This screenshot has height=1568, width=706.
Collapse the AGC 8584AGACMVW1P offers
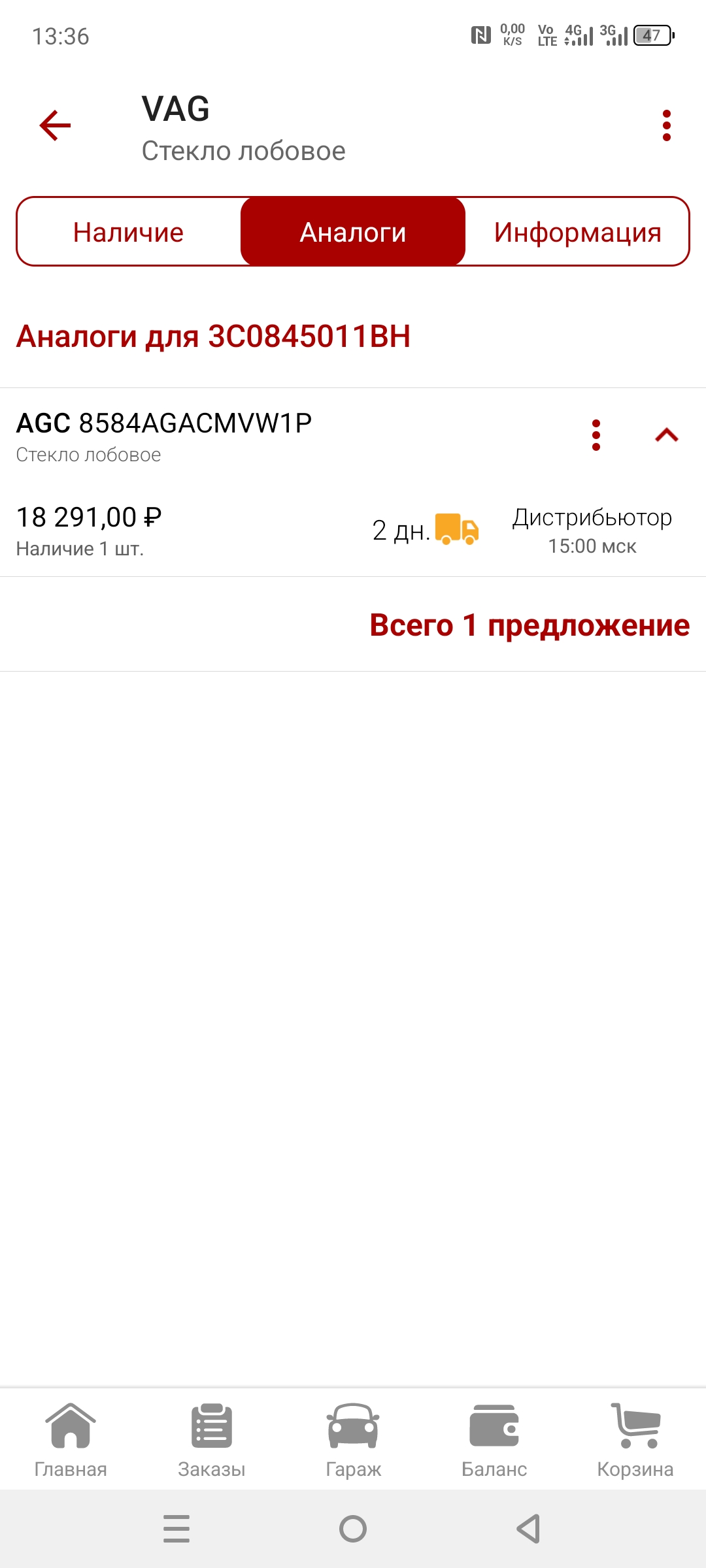[666, 435]
